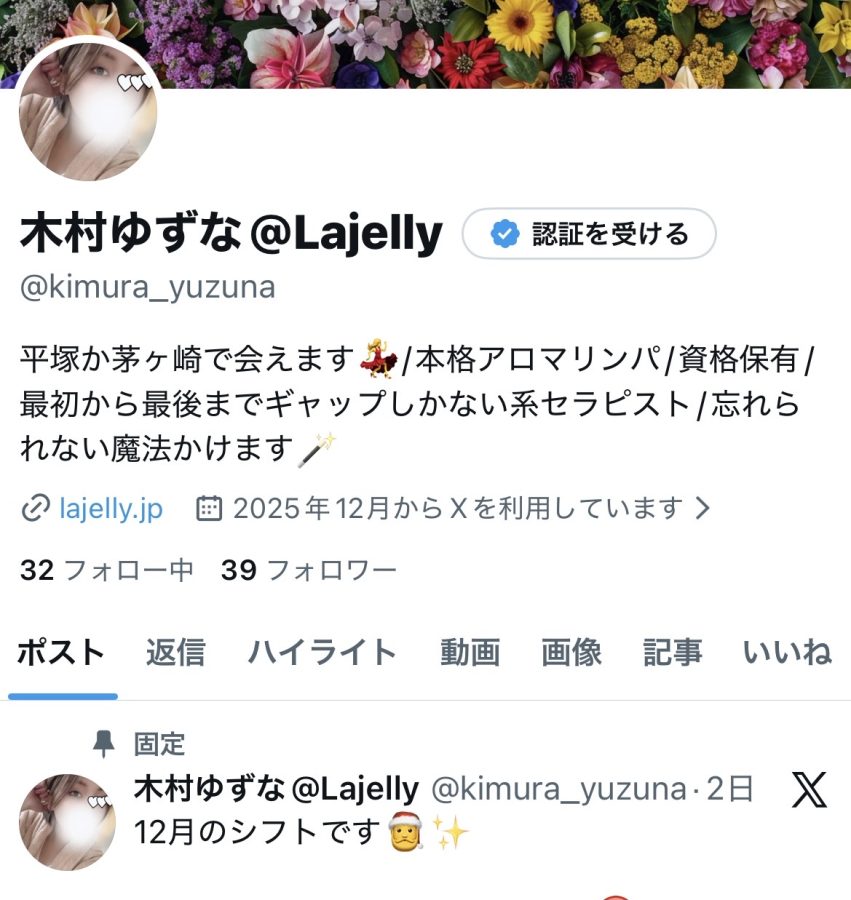Switch to the 動画 tab
Image resolution: width=851 pixels, height=900 pixels.
coord(470,652)
